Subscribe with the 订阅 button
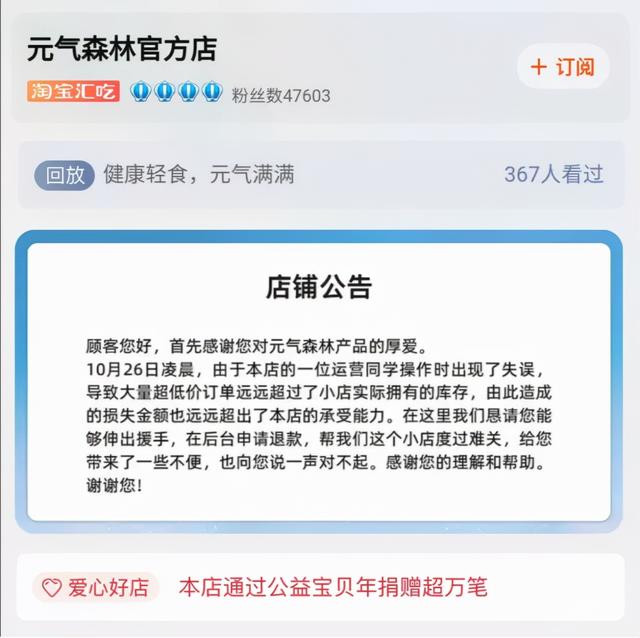 click(563, 67)
